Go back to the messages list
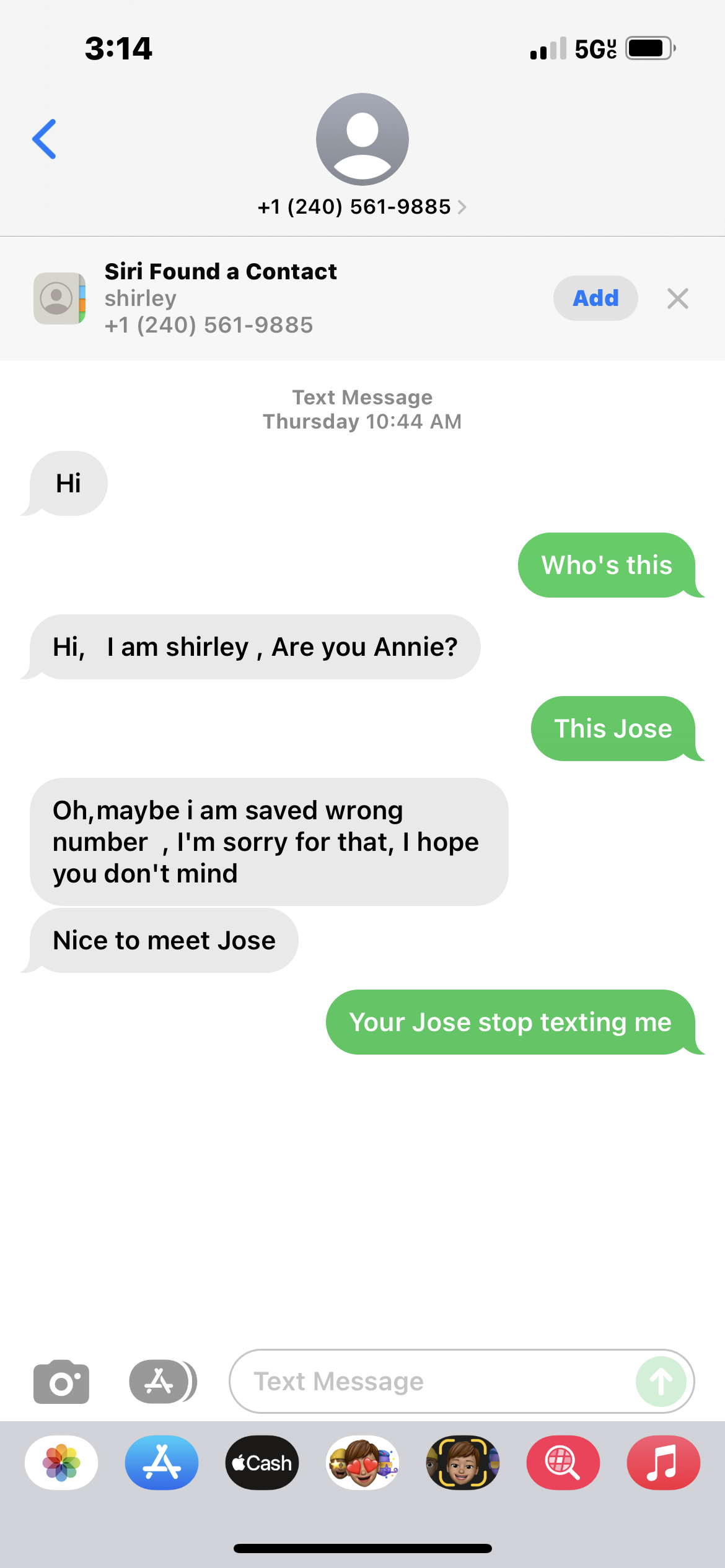This screenshot has height=1568, width=725. coord(44,139)
